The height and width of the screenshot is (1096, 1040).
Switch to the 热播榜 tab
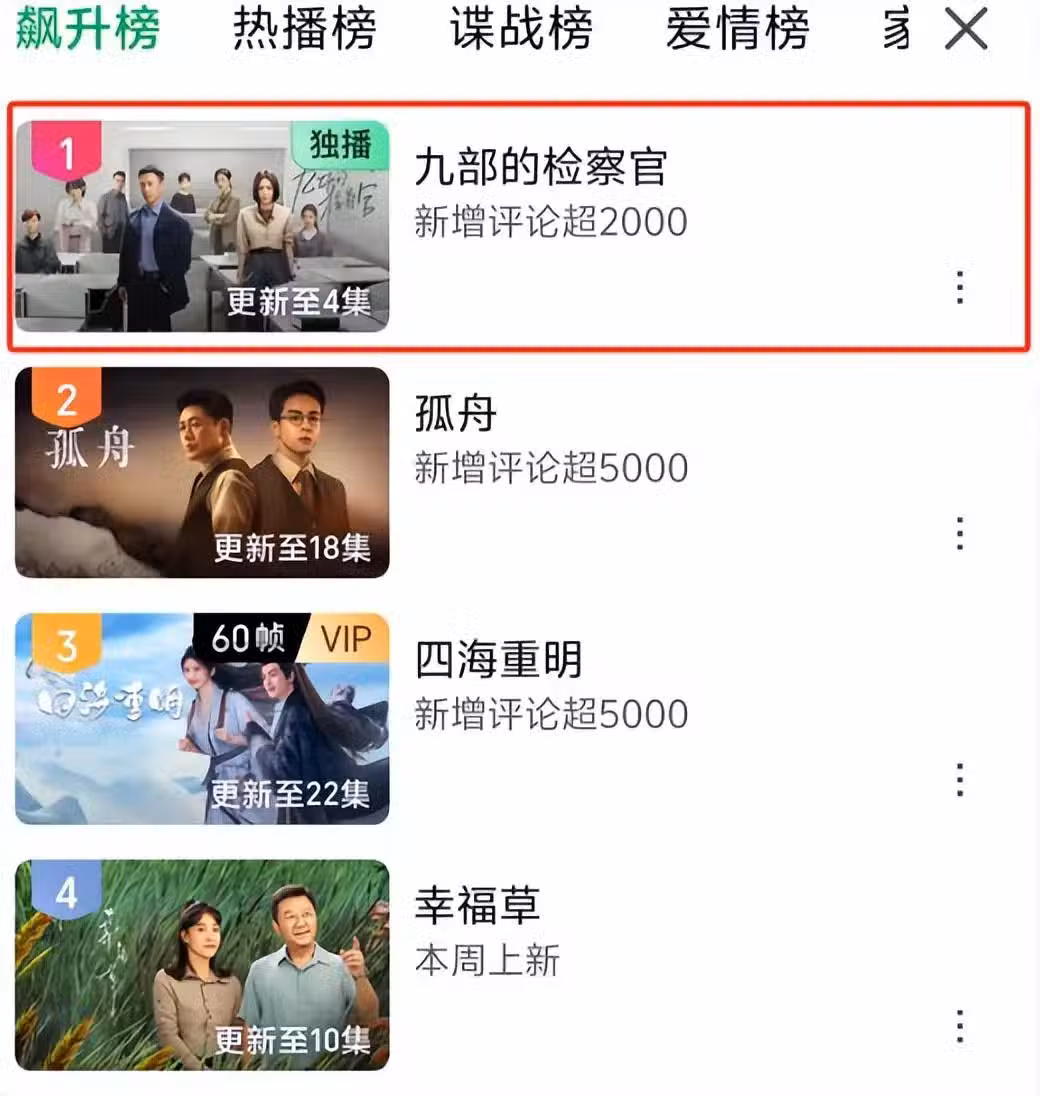pyautogui.click(x=304, y=29)
